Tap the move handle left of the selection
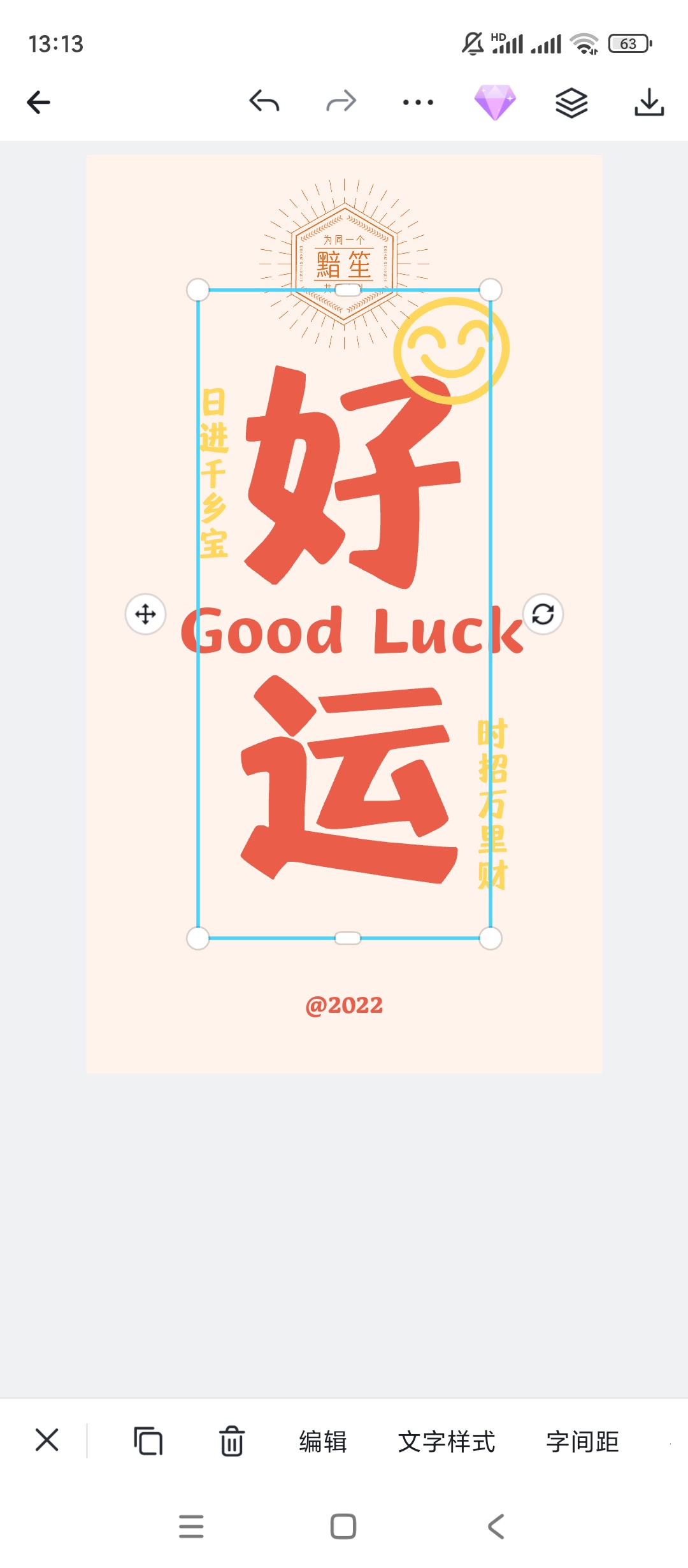The image size is (688, 1568). (146, 614)
